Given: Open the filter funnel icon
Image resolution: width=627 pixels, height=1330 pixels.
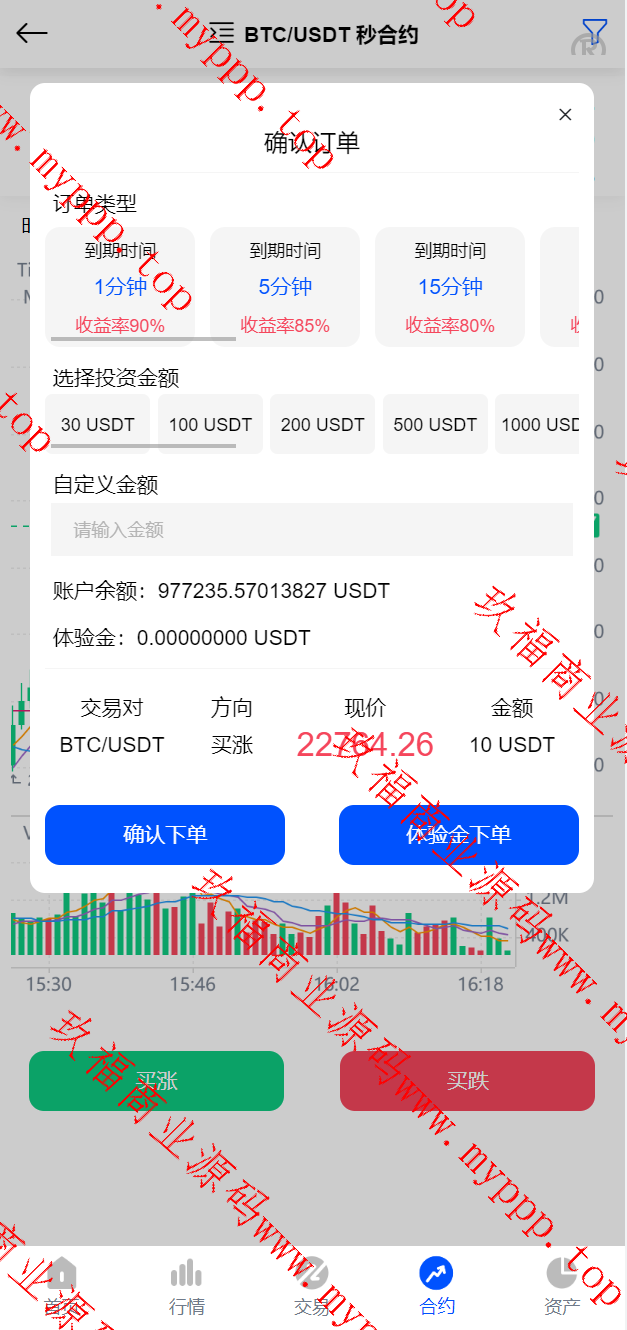Looking at the screenshot, I should tap(594, 32).
